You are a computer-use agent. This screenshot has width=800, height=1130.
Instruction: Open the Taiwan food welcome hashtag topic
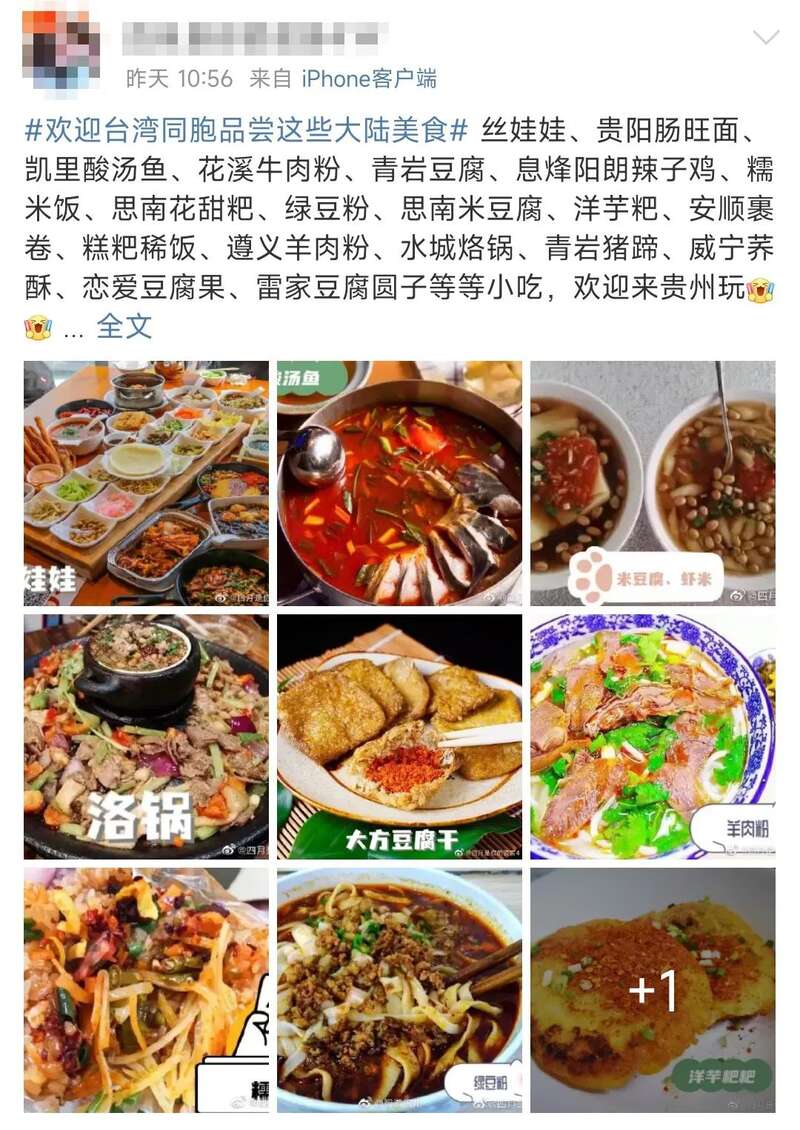[246, 130]
